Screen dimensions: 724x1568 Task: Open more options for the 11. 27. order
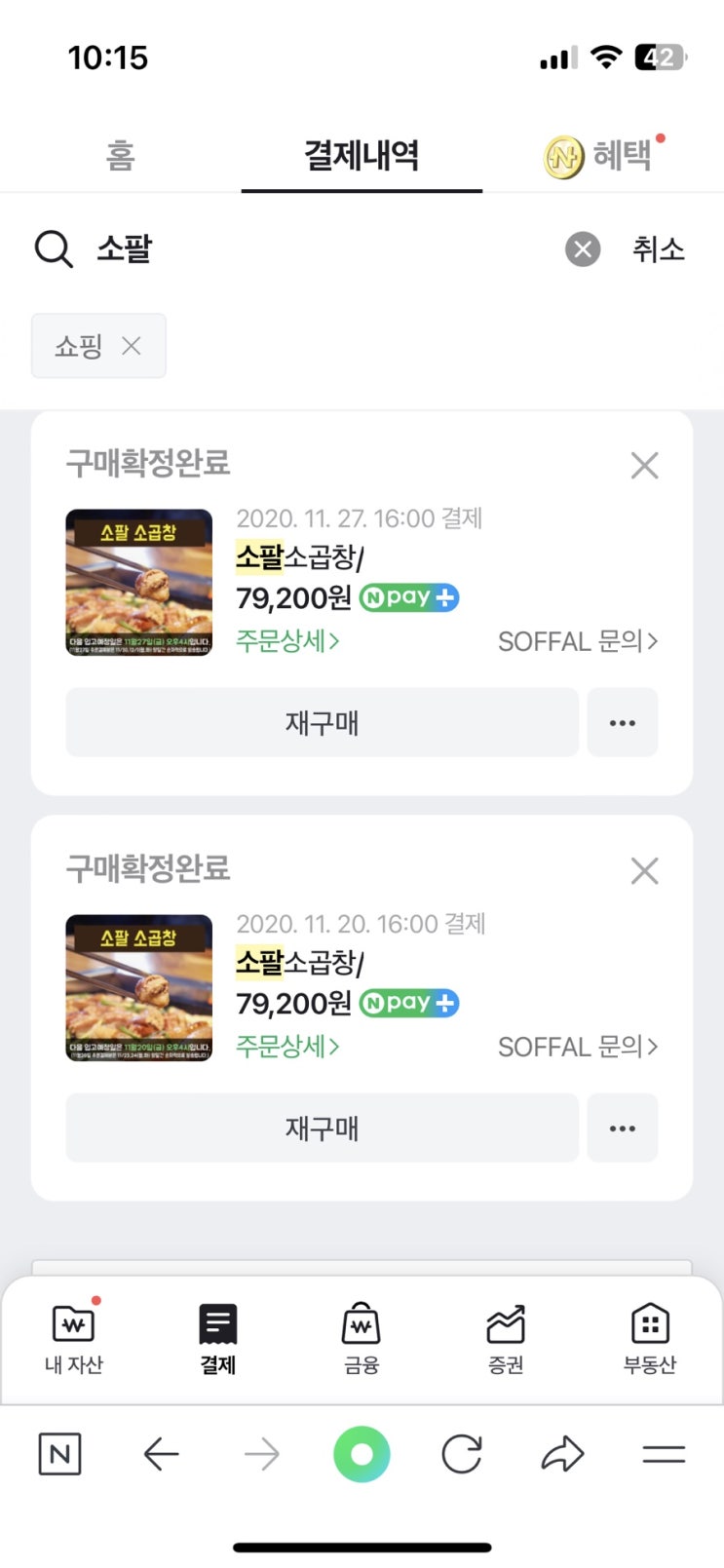point(622,723)
